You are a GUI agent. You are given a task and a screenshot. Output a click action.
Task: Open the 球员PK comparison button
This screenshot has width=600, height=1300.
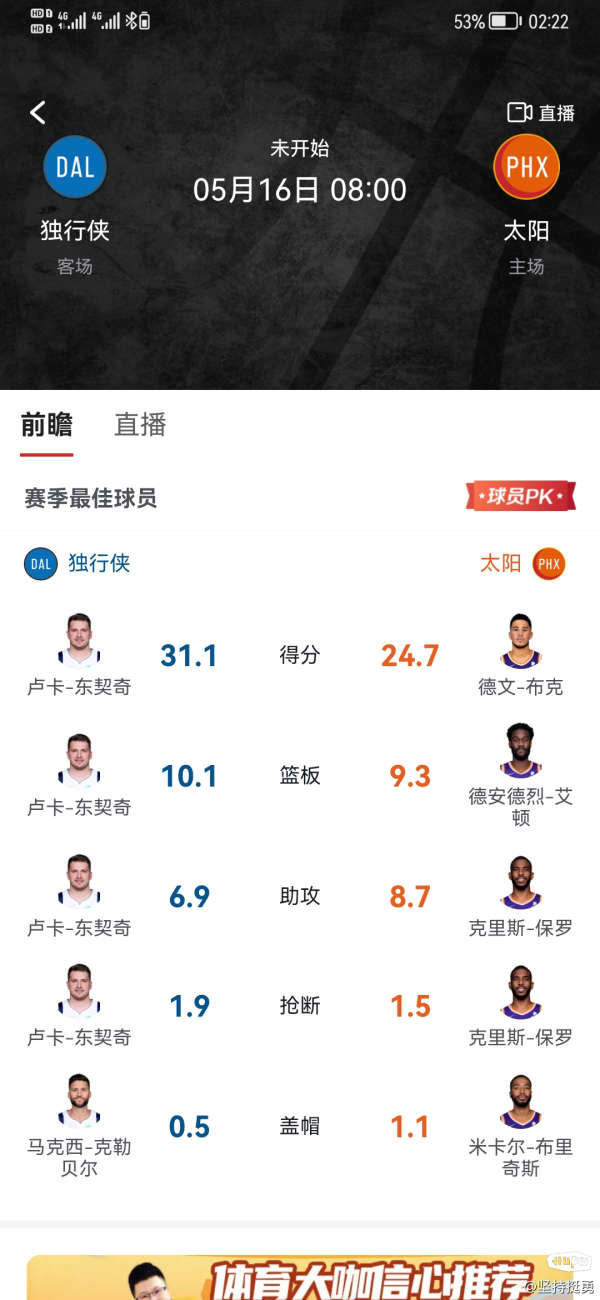(521, 496)
